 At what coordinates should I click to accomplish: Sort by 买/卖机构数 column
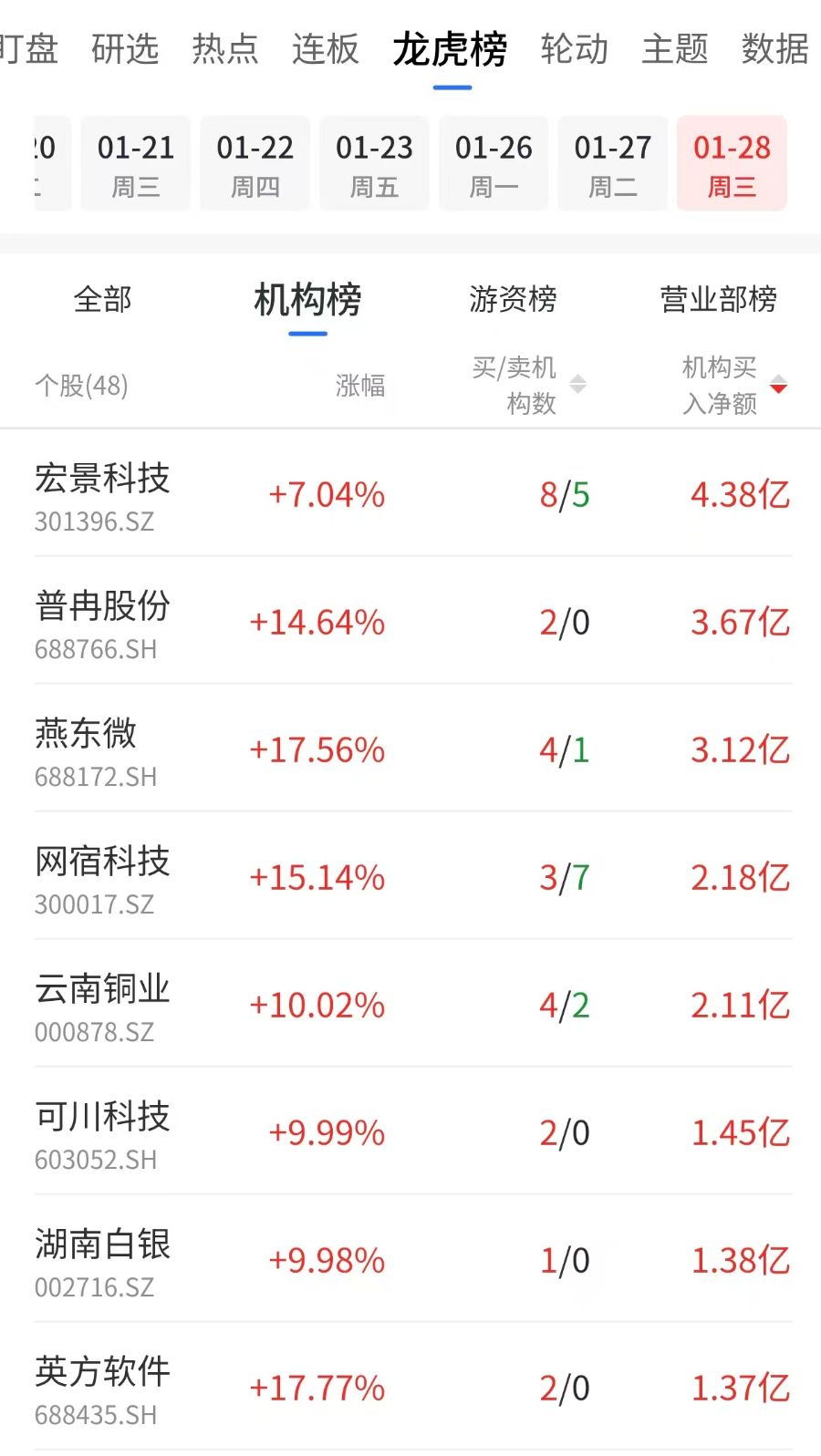pos(529,385)
